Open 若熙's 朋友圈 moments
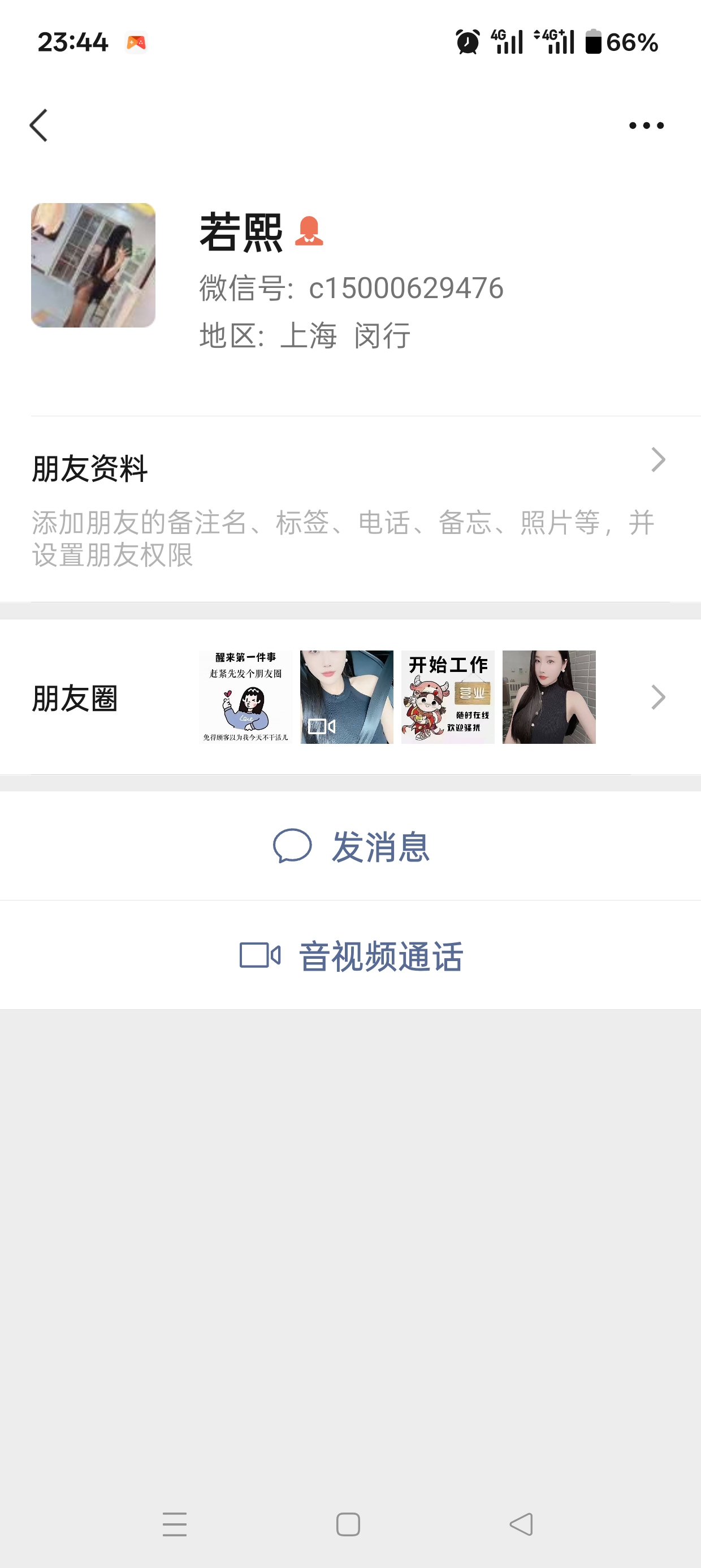Screen dimensions: 701x1568 (x=350, y=697)
